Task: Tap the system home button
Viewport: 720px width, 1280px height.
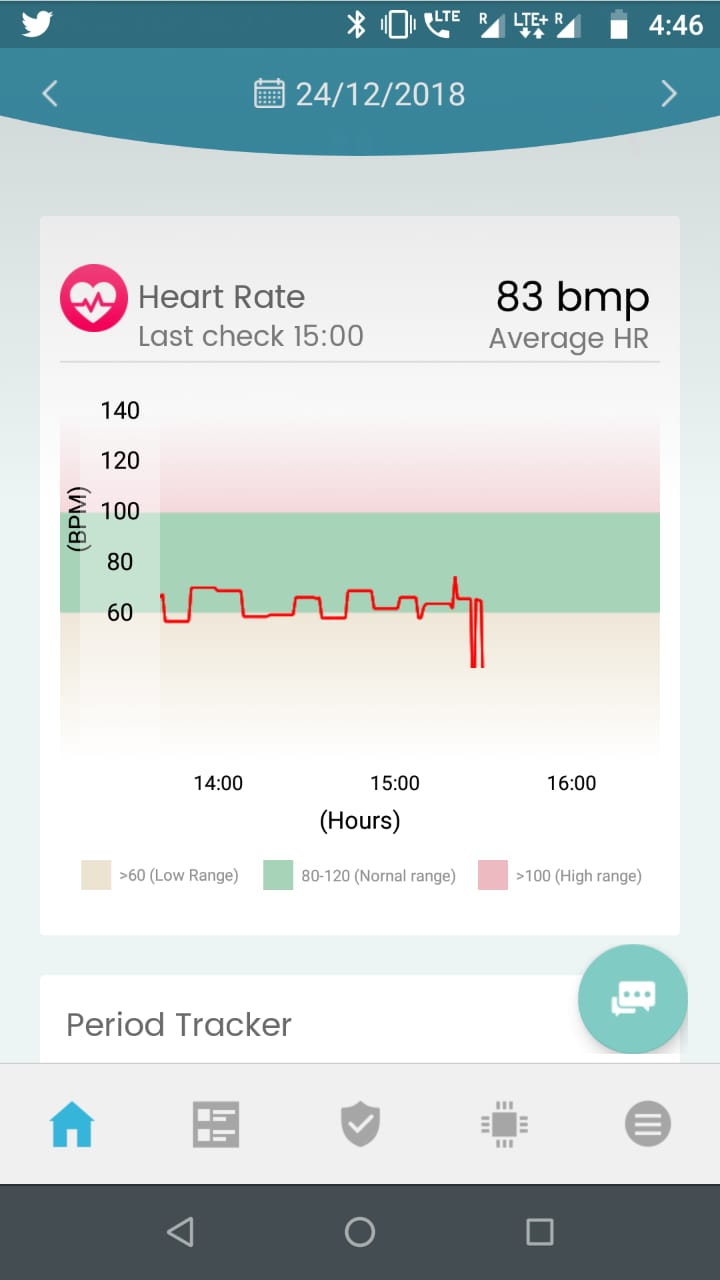Action: tap(360, 1232)
